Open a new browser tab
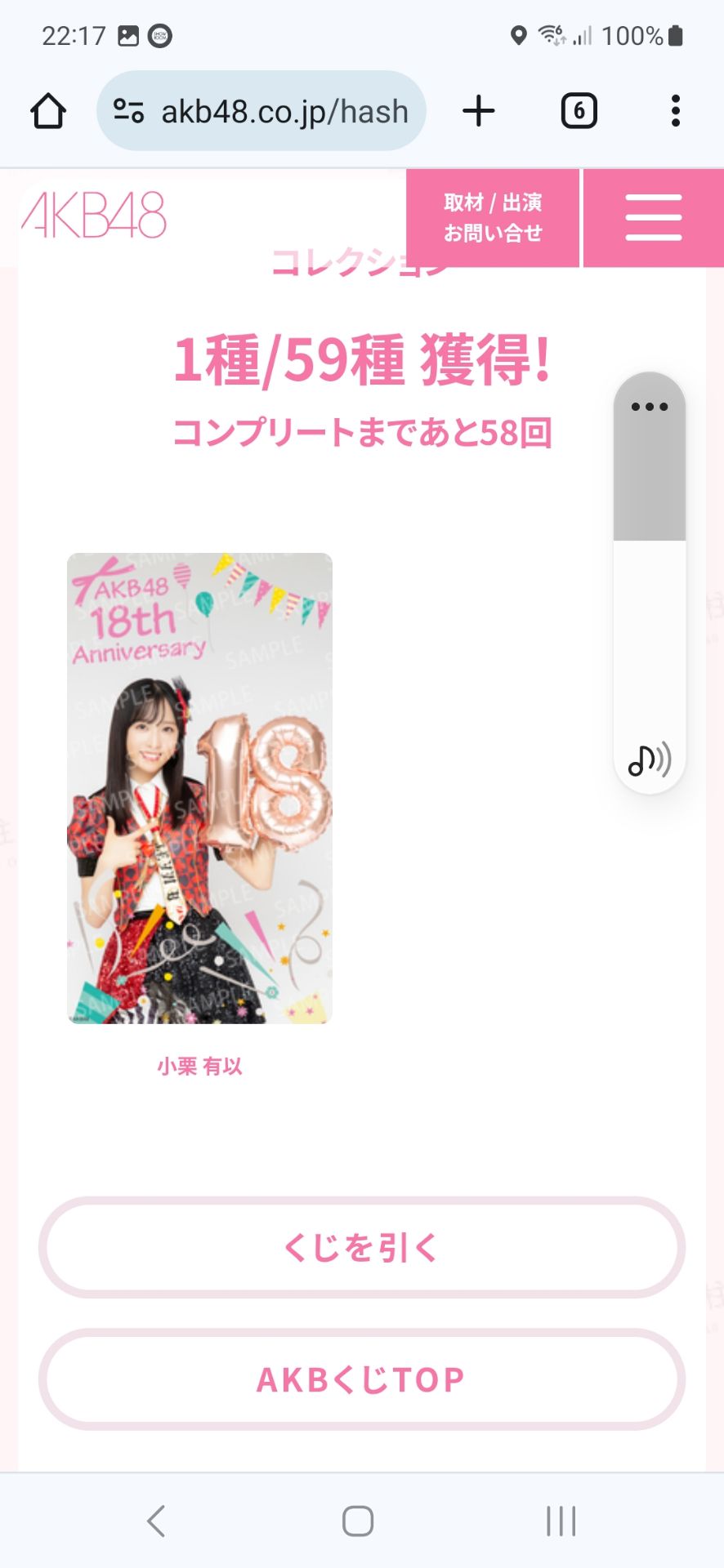Screen dimensions: 724x1568 click(479, 111)
